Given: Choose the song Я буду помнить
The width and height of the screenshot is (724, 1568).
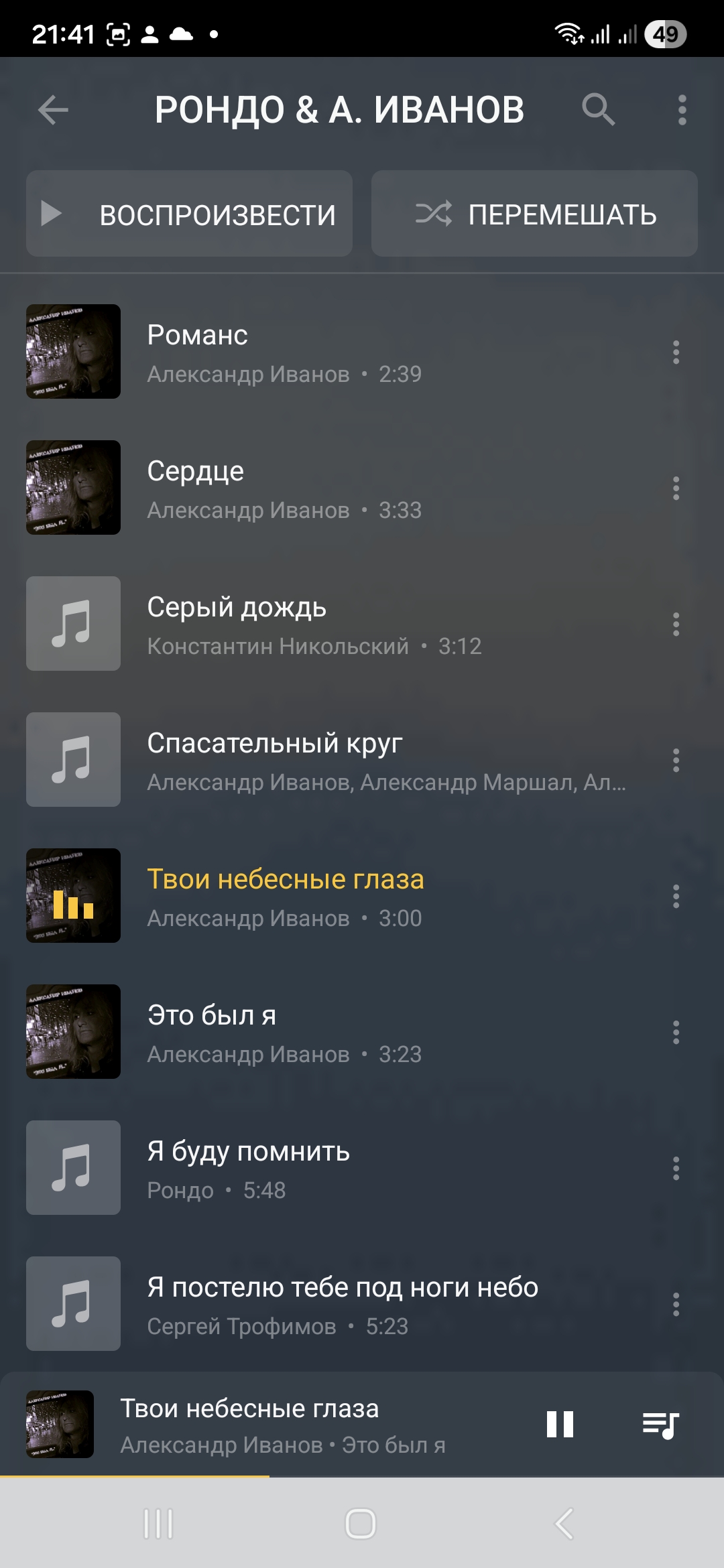Looking at the screenshot, I should tap(335, 1168).
